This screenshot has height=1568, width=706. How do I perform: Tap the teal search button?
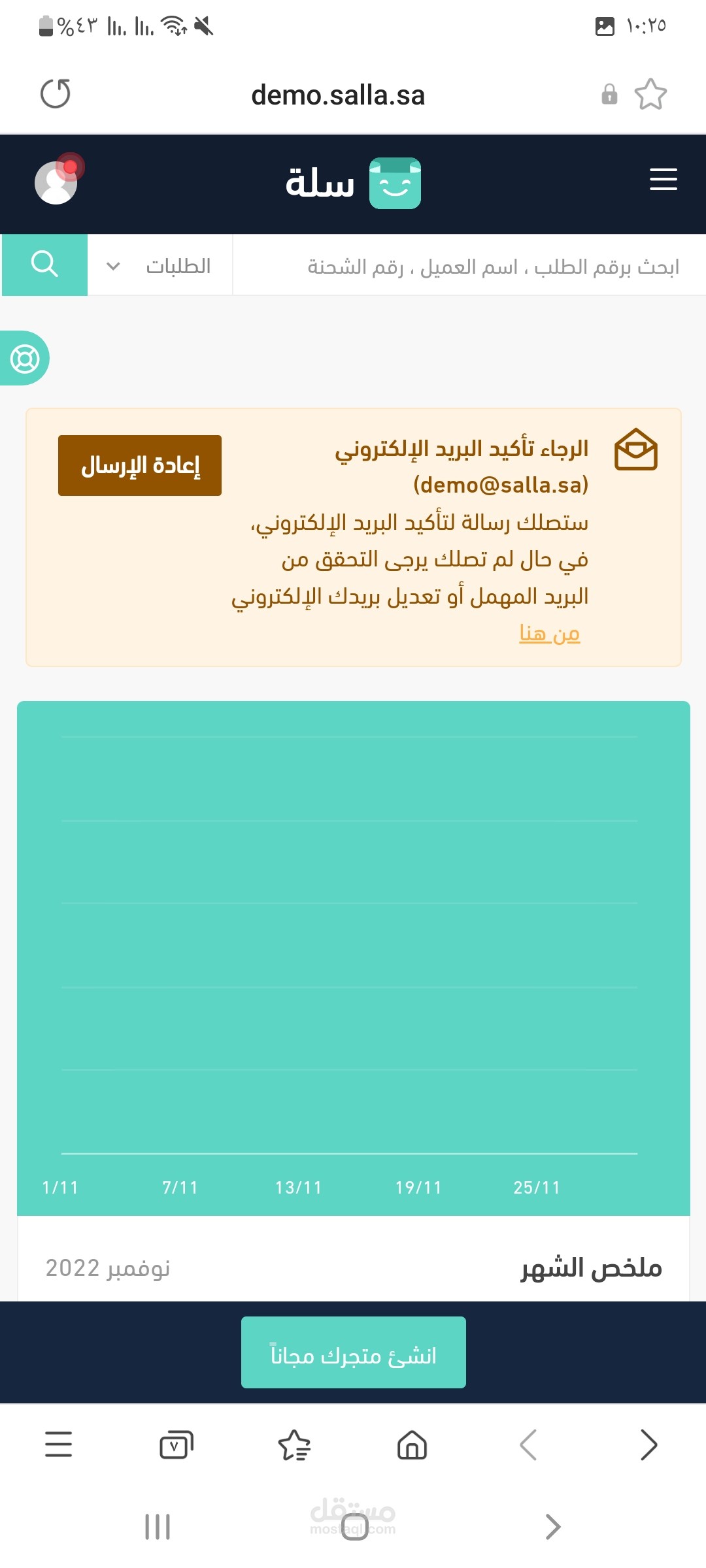pos(44,265)
